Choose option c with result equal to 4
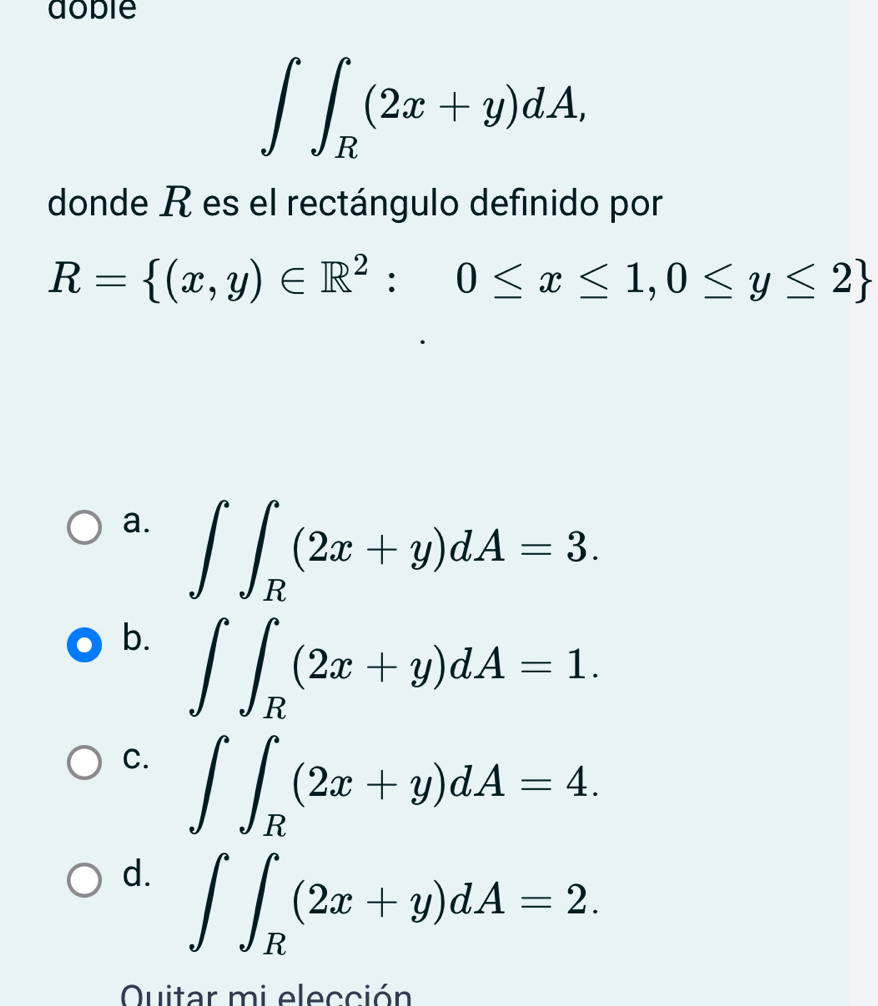 click(x=84, y=762)
